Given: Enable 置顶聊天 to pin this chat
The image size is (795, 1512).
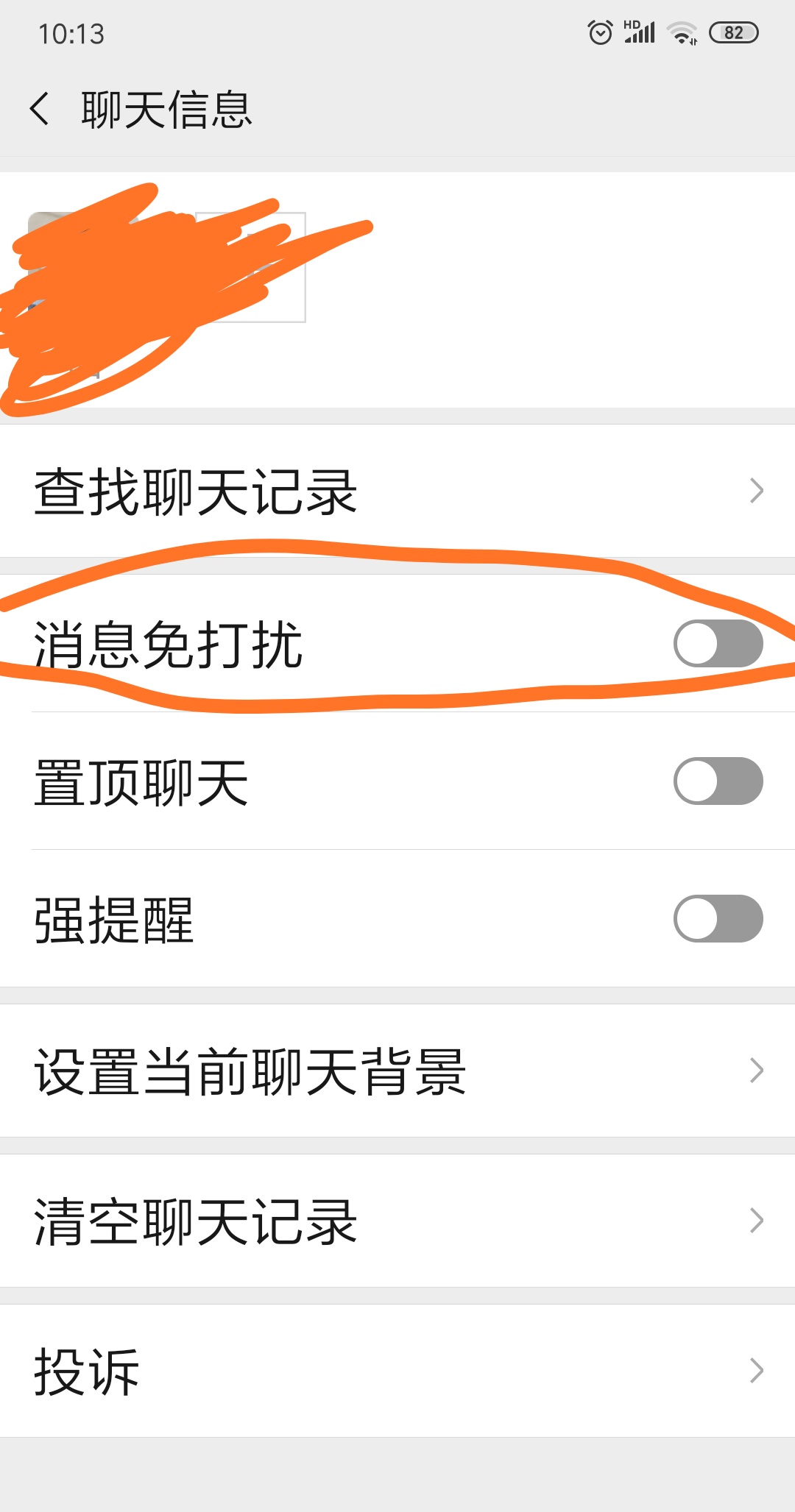Looking at the screenshot, I should point(718,782).
